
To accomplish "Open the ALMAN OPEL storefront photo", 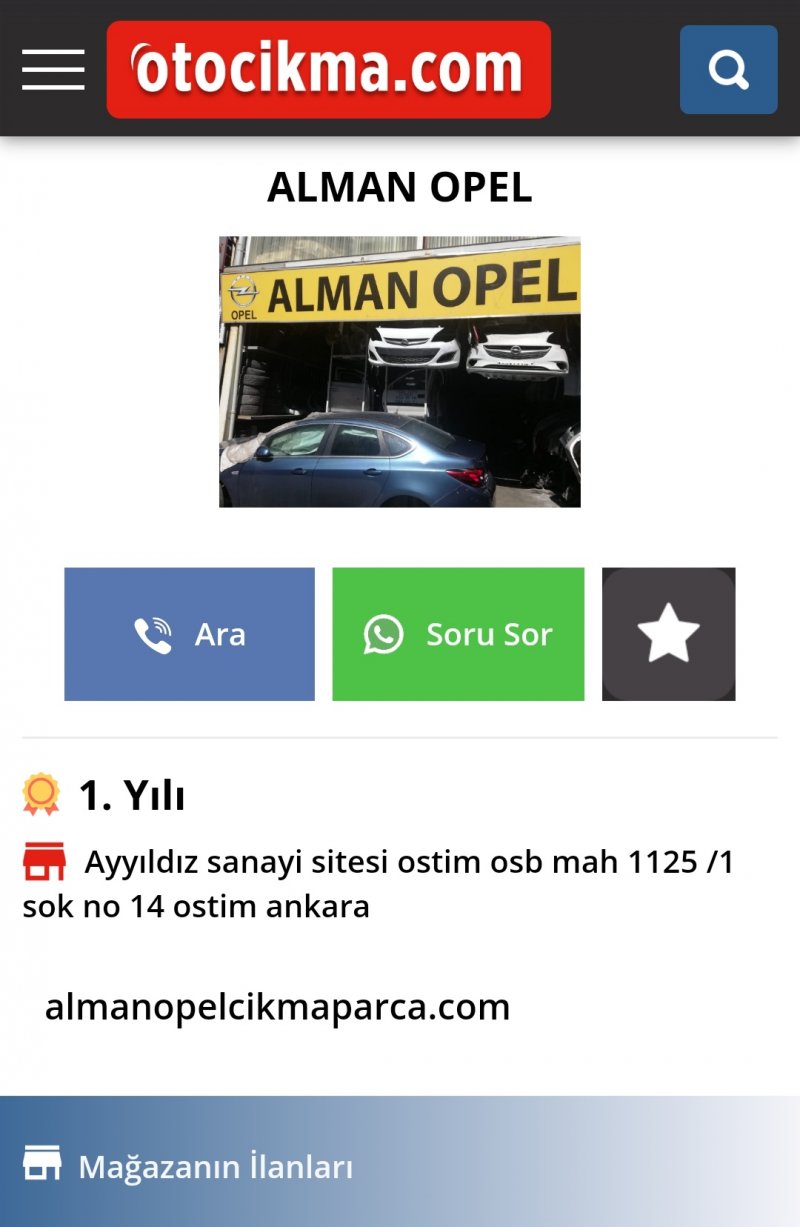I will pos(399,372).
